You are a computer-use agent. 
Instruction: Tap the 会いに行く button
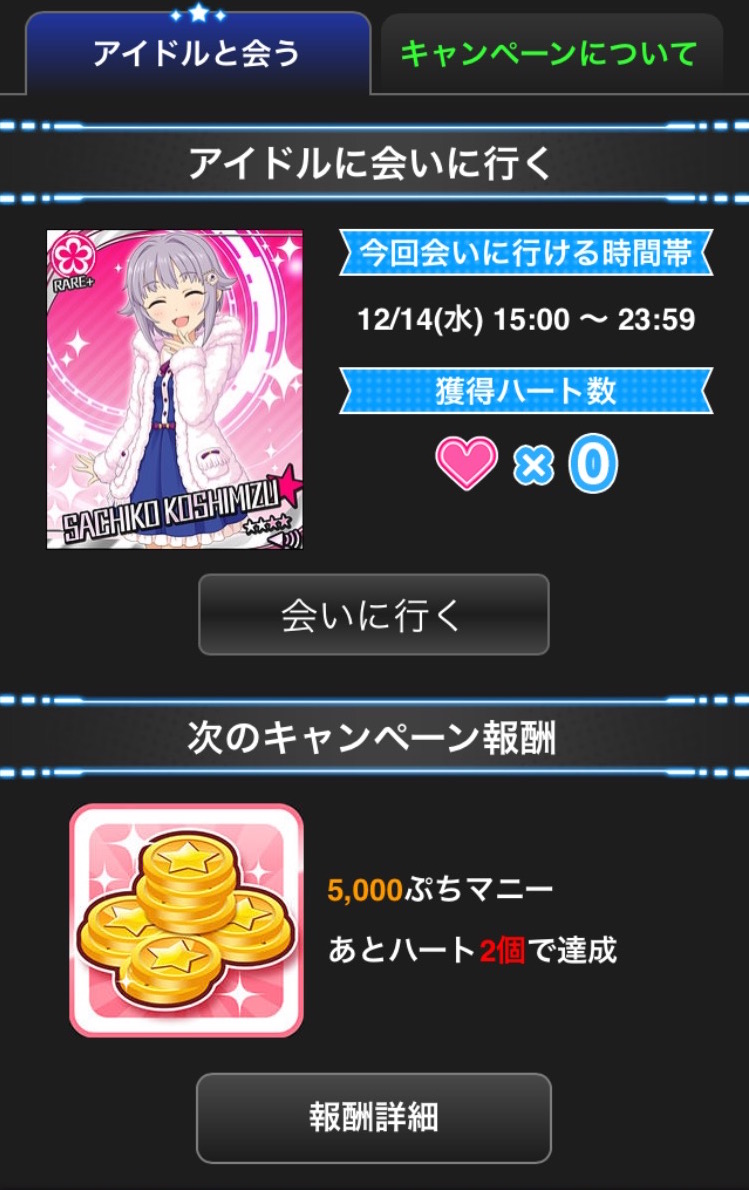[373, 615]
